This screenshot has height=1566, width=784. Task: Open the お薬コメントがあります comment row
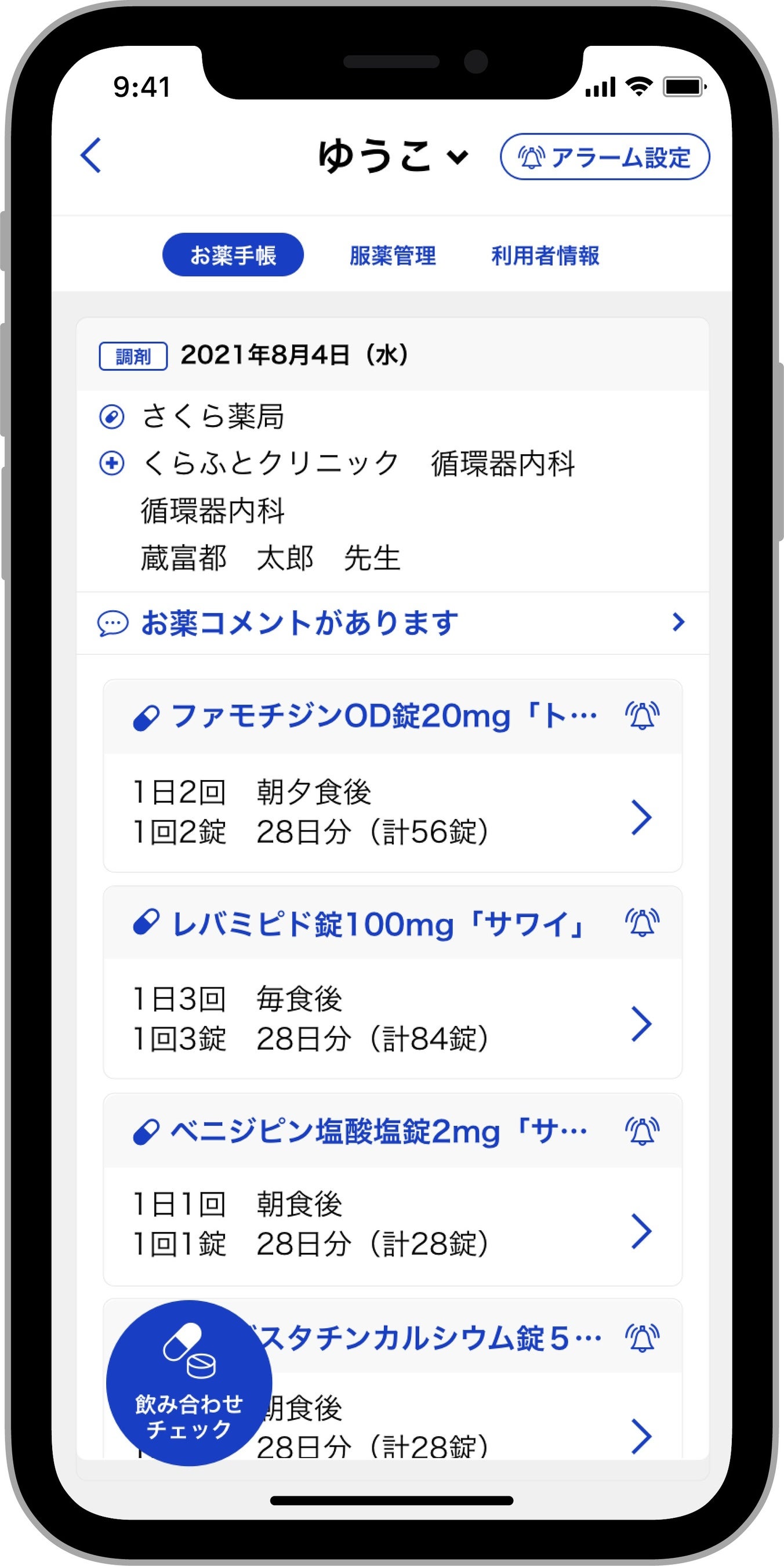tap(392, 622)
